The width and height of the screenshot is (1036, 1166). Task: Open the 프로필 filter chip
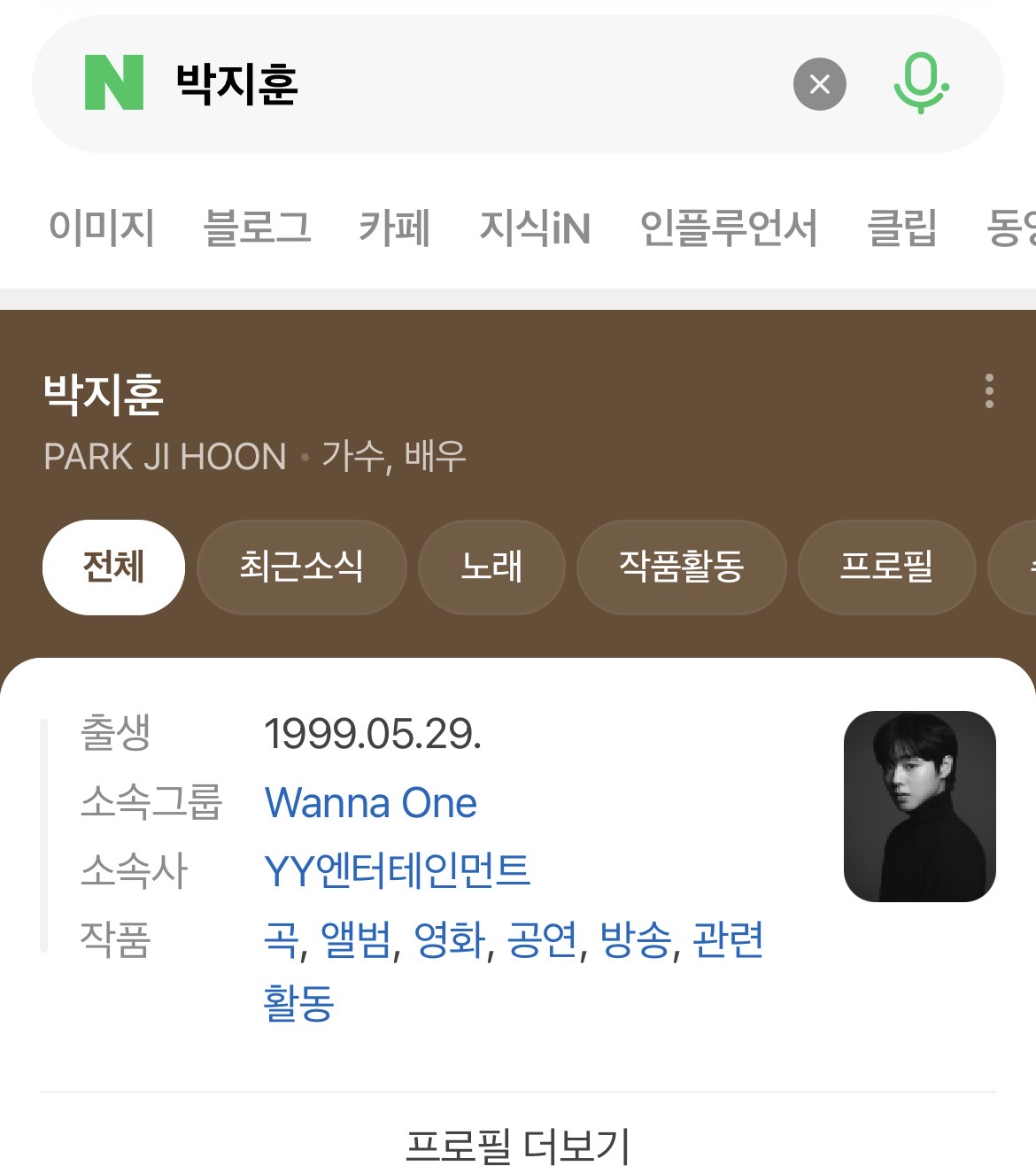(887, 568)
